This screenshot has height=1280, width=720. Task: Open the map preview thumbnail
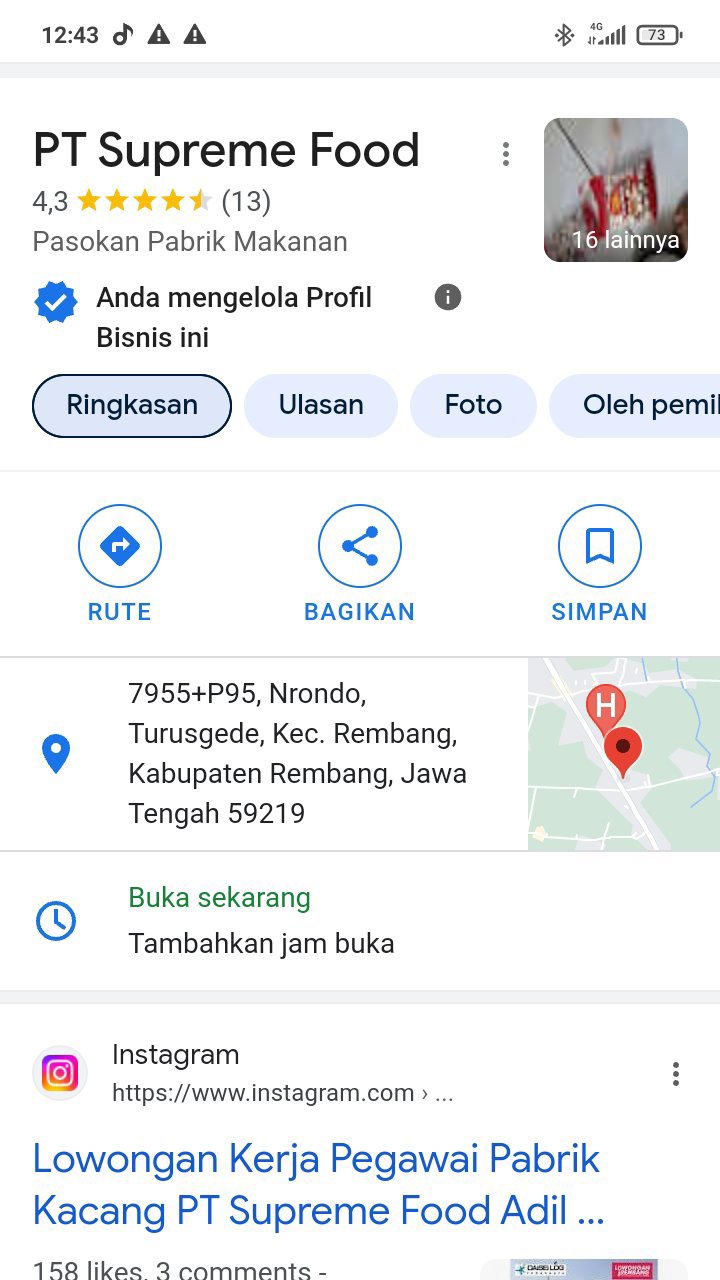click(x=623, y=753)
